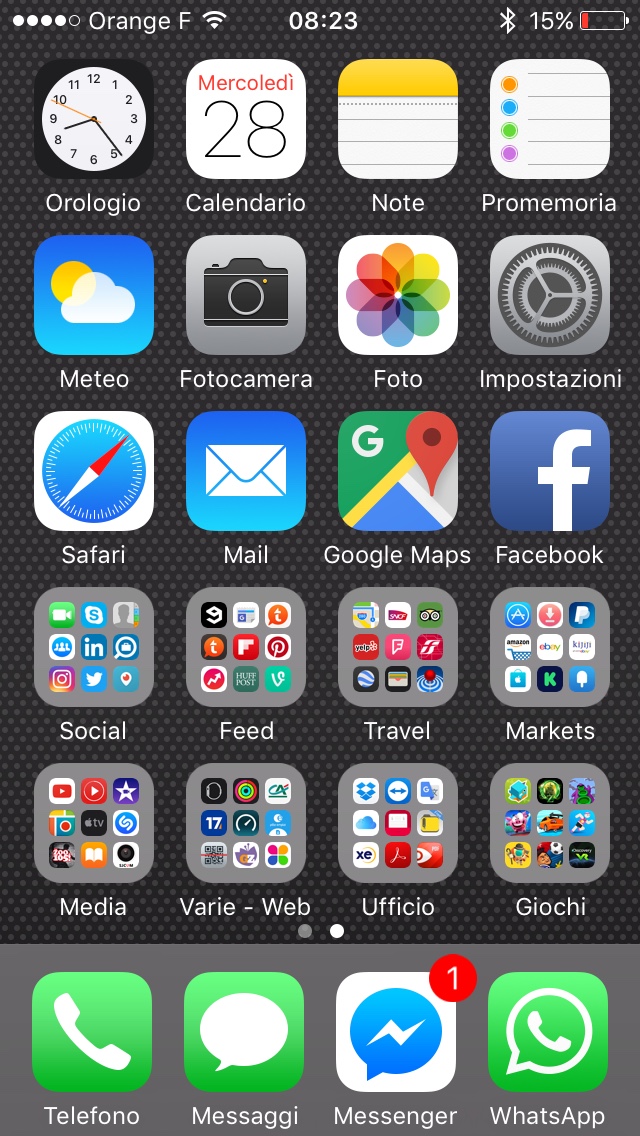Open the Travel folder

[x=398, y=647]
